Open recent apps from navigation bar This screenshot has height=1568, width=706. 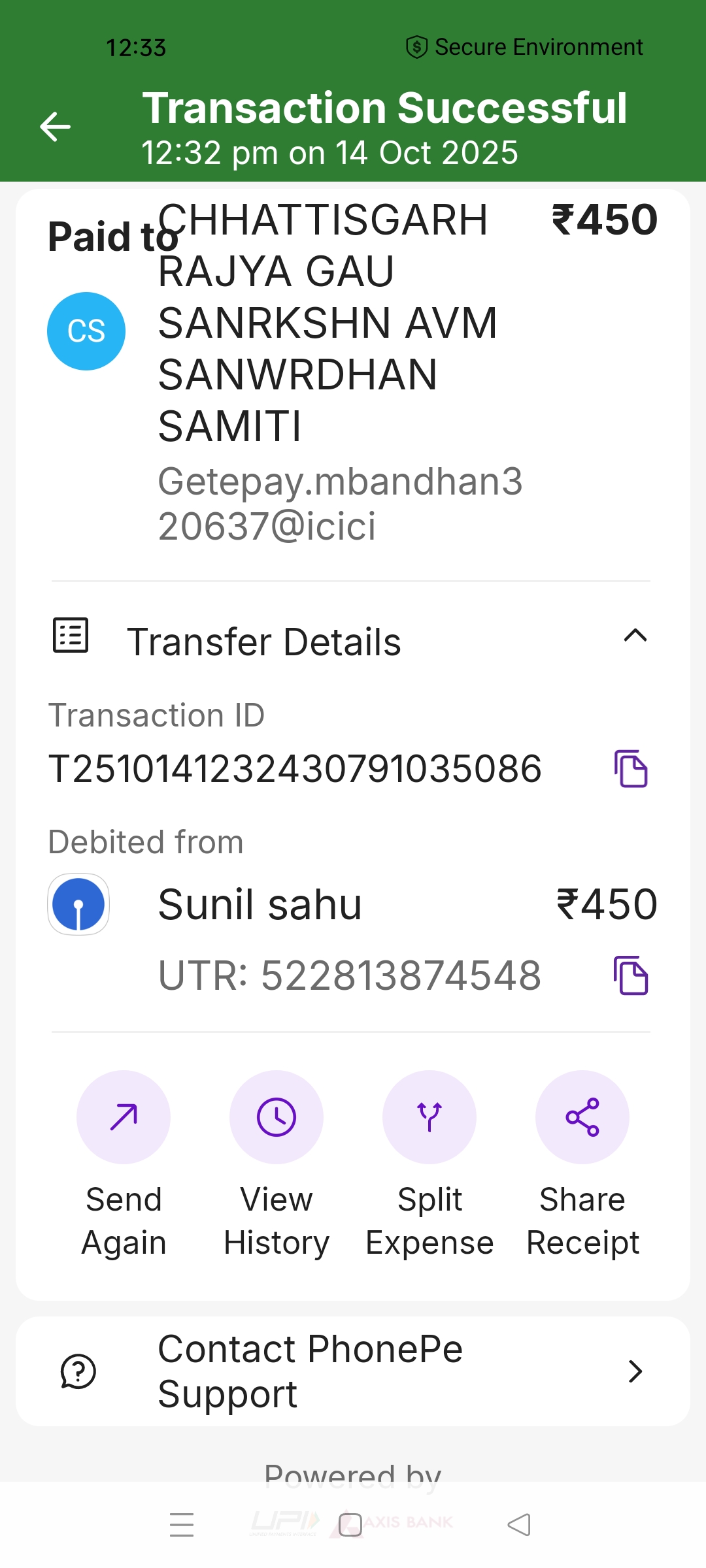tap(182, 1525)
